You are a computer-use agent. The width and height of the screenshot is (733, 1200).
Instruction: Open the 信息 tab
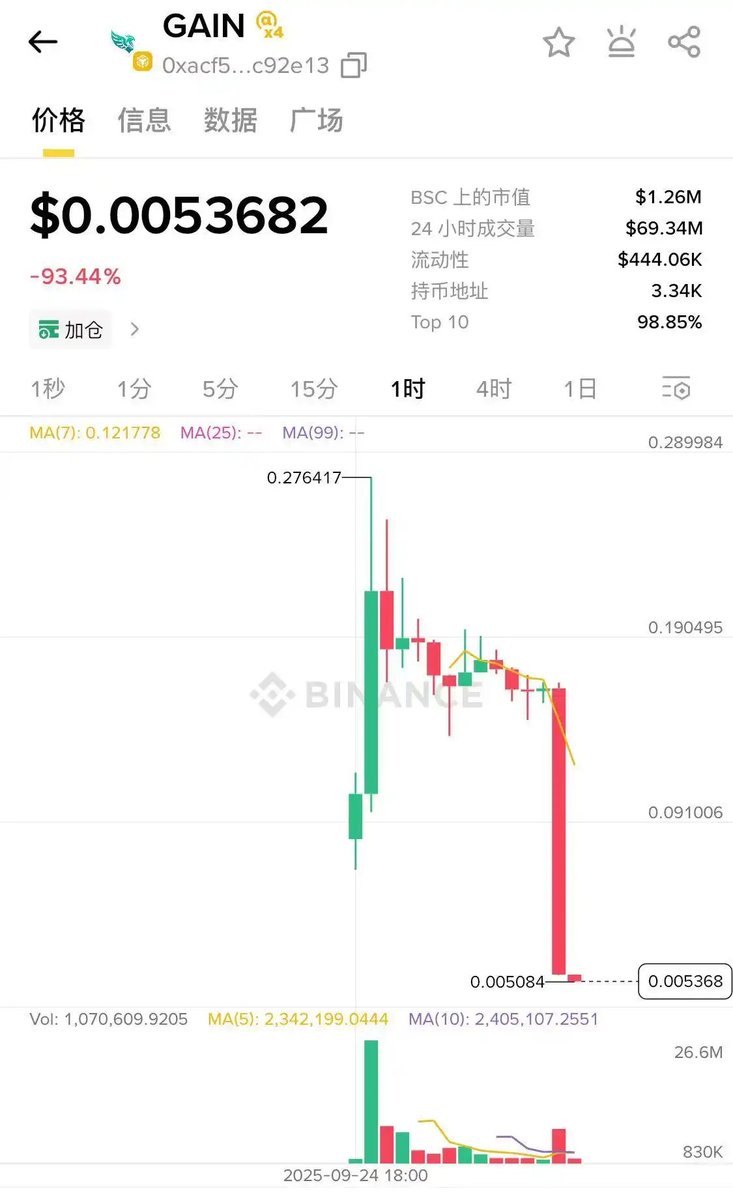point(144,121)
